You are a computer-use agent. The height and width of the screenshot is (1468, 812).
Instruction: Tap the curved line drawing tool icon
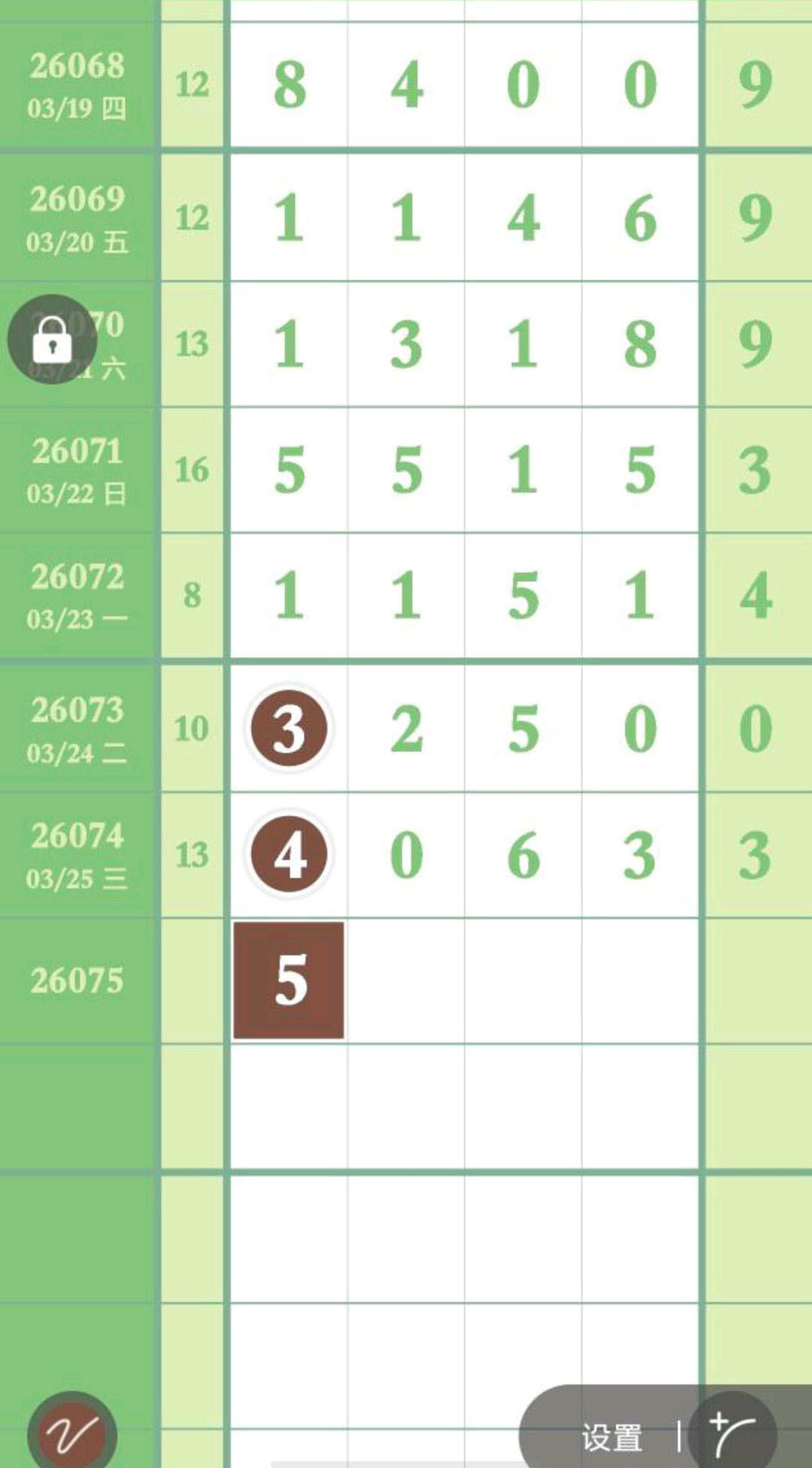[732, 1434]
